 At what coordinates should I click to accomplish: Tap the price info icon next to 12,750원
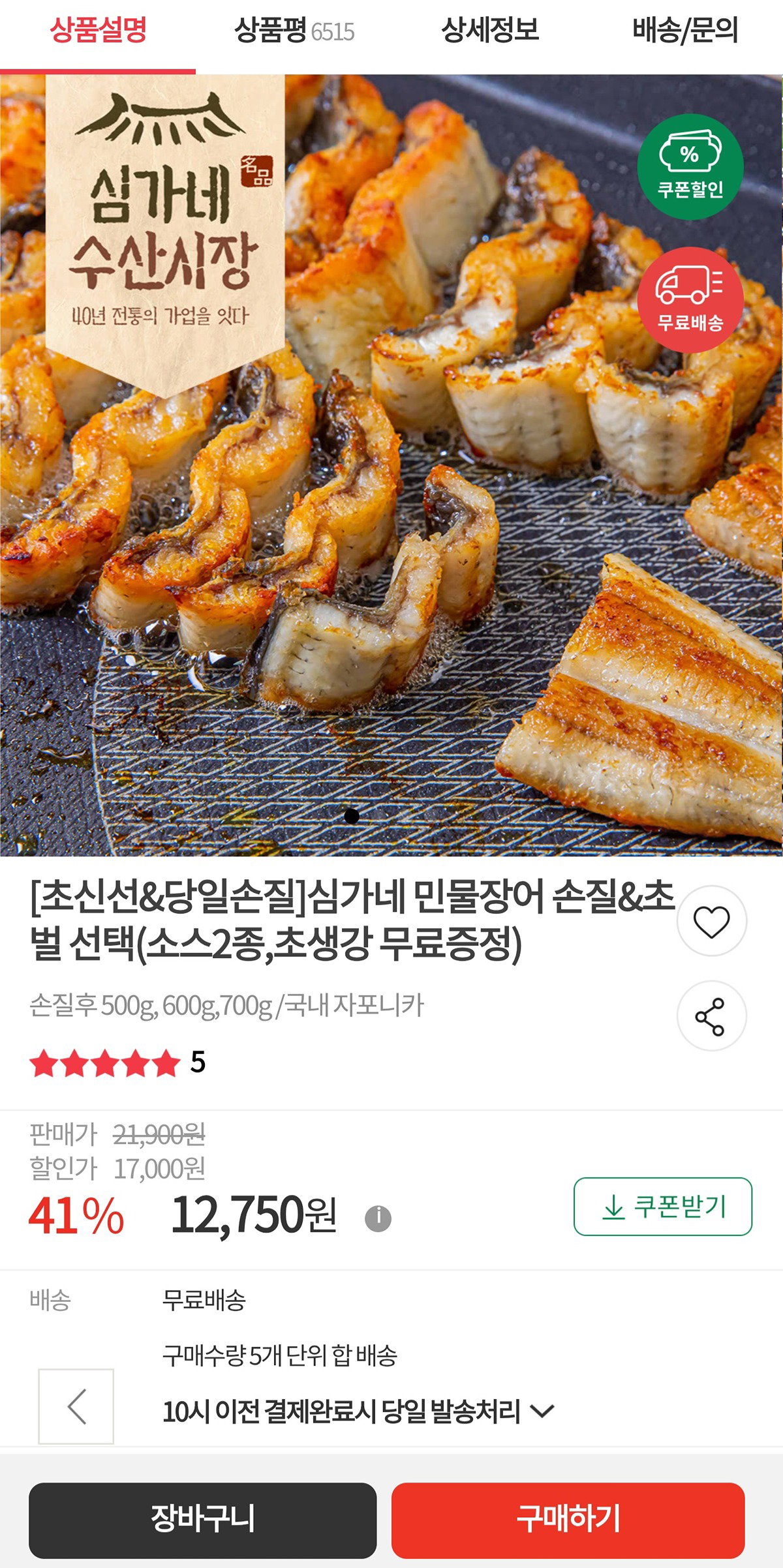pos(378,1218)
